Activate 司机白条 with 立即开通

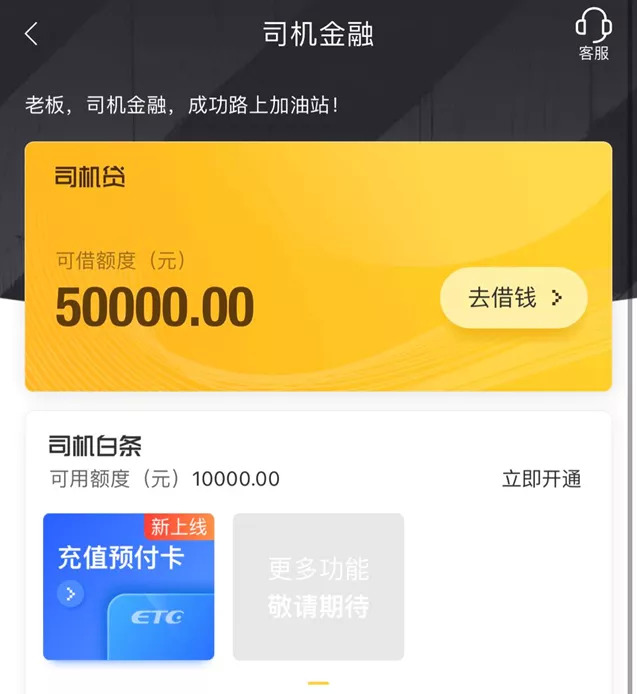(541, 479)
